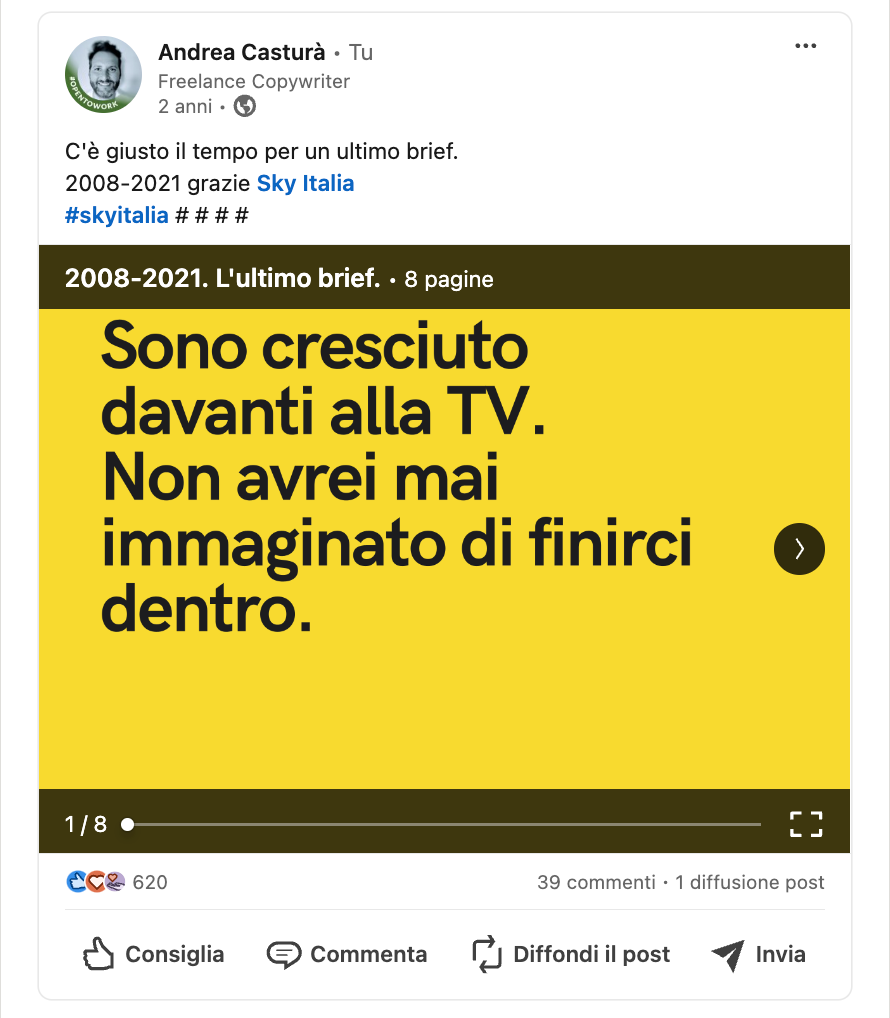Go to the next document page arrow
890x1018 pixels.
pos(799,549)
